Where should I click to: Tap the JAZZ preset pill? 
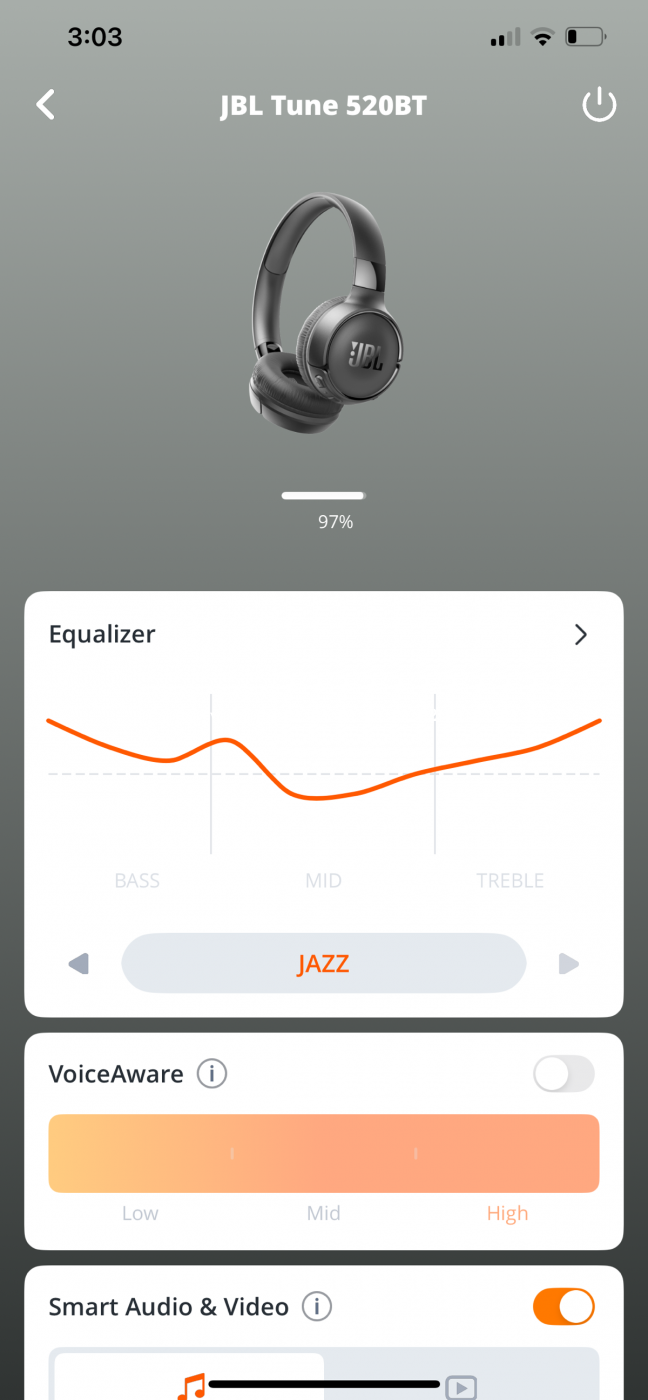point(323,963)
